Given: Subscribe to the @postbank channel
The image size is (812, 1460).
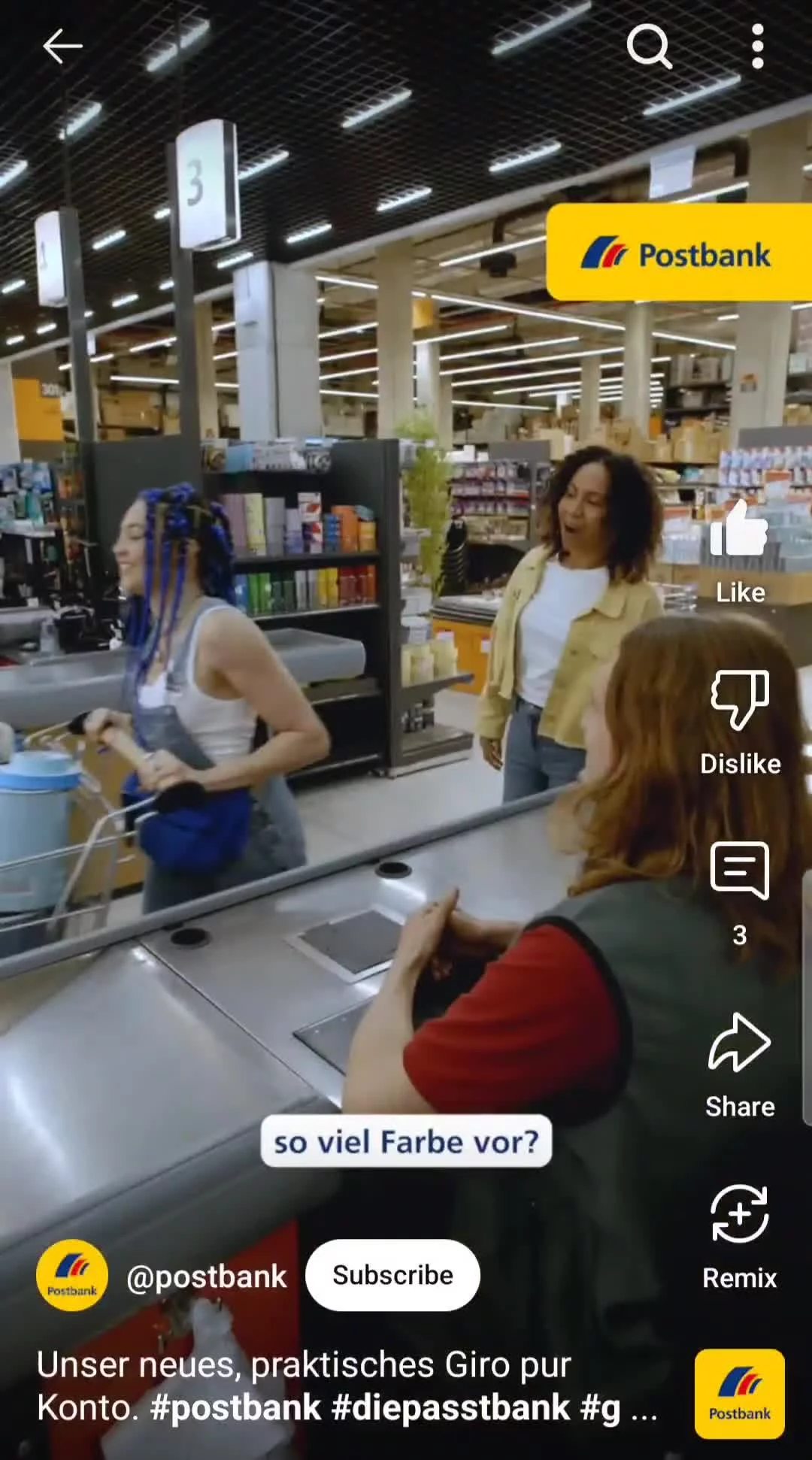Looking at the screenshot, I should tap(392, 1275).
